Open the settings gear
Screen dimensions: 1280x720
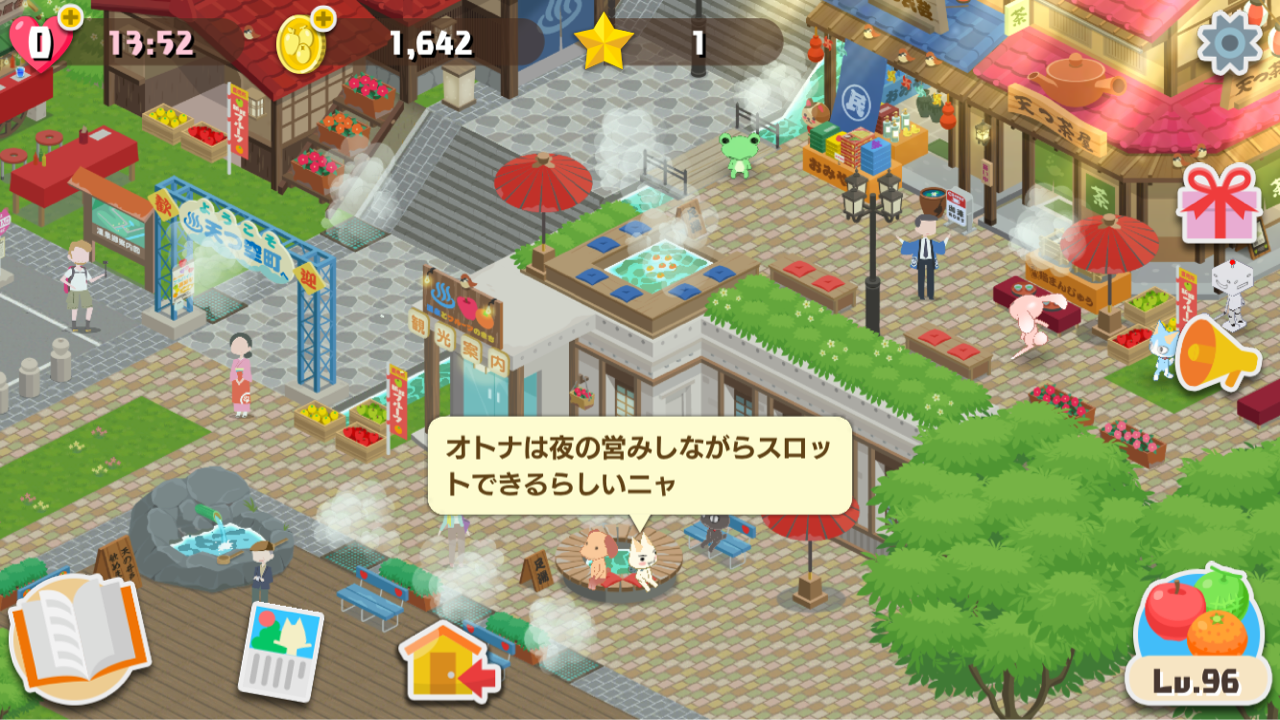tap(1229, 43)
